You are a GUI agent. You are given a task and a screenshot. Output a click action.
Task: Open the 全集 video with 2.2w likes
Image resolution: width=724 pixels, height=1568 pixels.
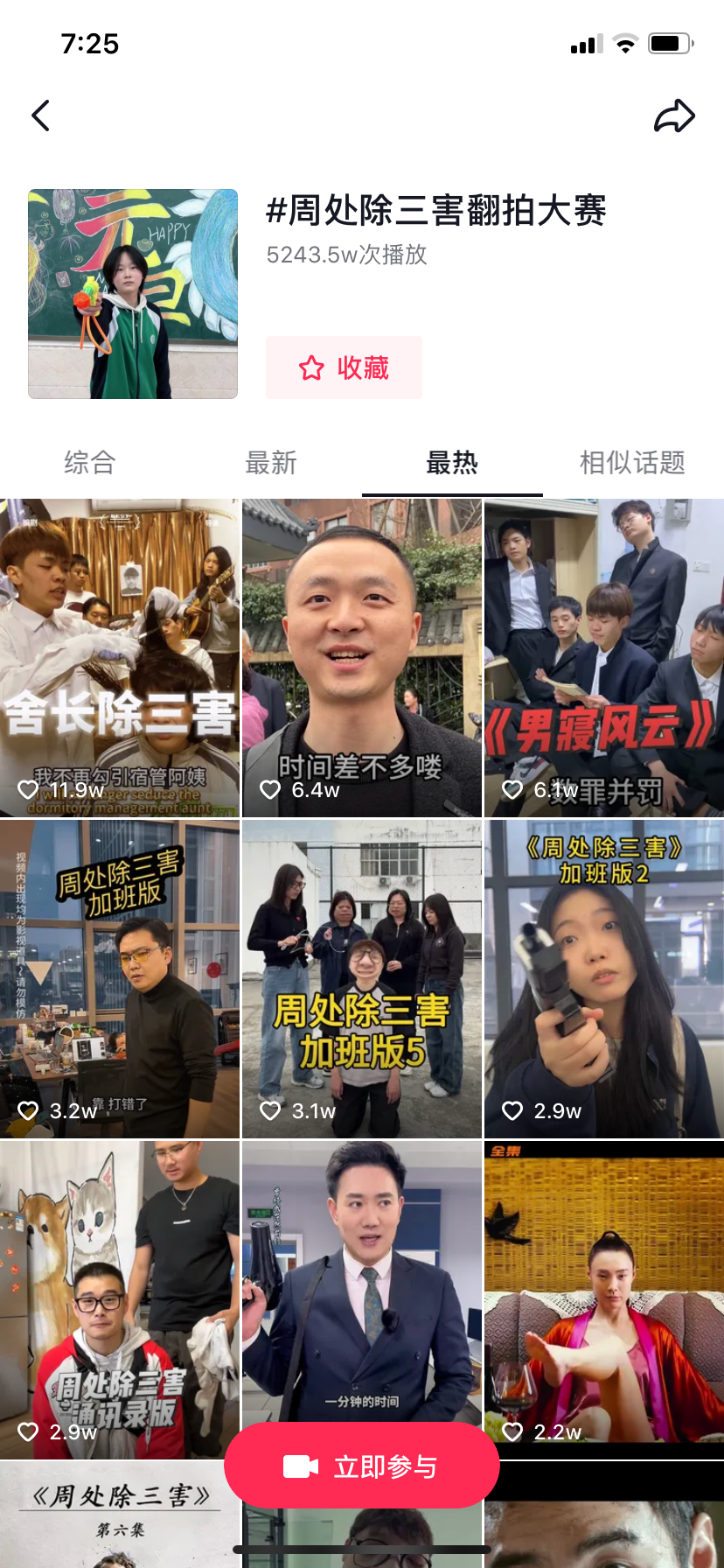[x=604, y=1295]
